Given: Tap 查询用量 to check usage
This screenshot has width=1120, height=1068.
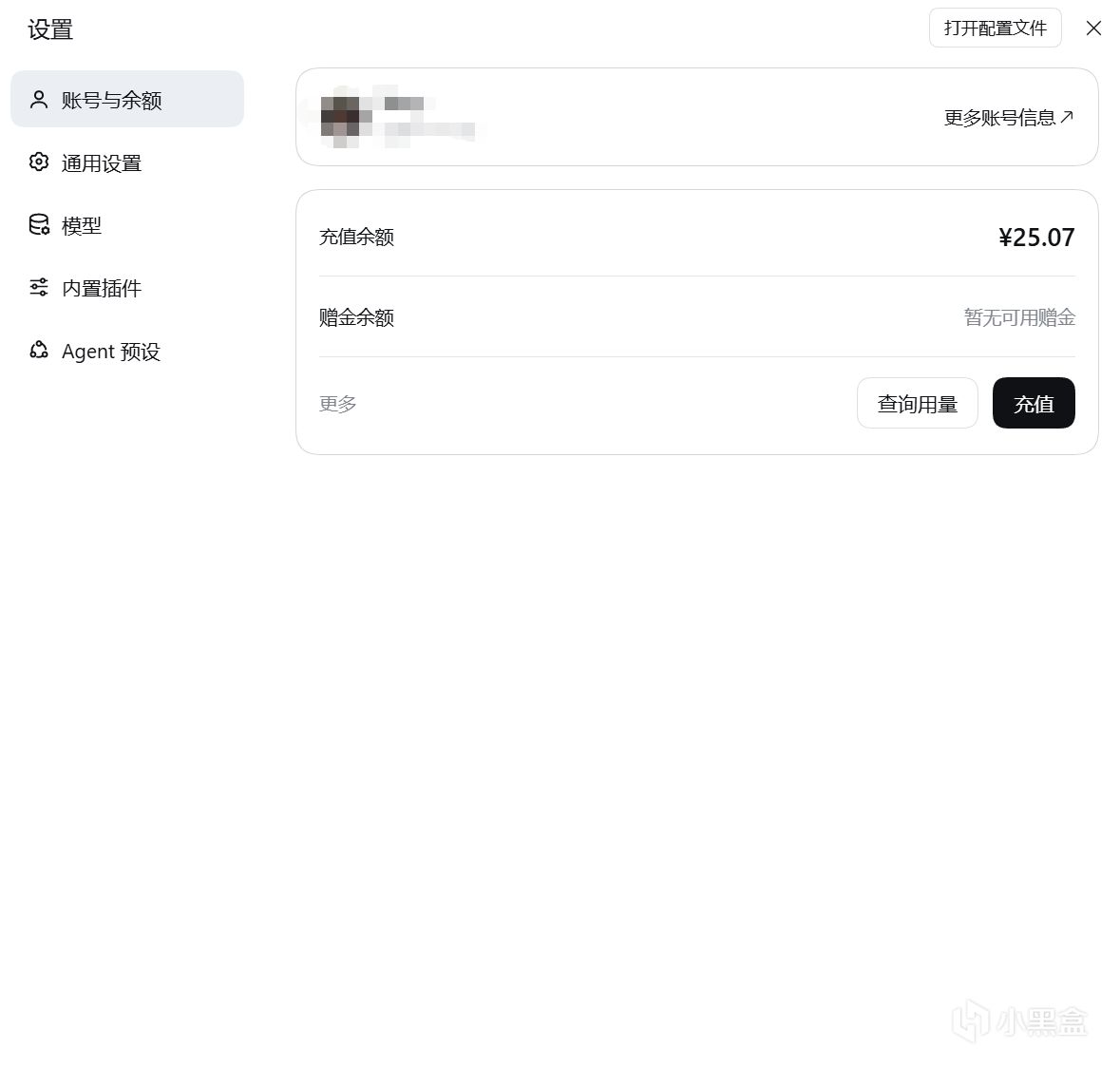Looking at the screenshot, I should [x=917, y=404].
